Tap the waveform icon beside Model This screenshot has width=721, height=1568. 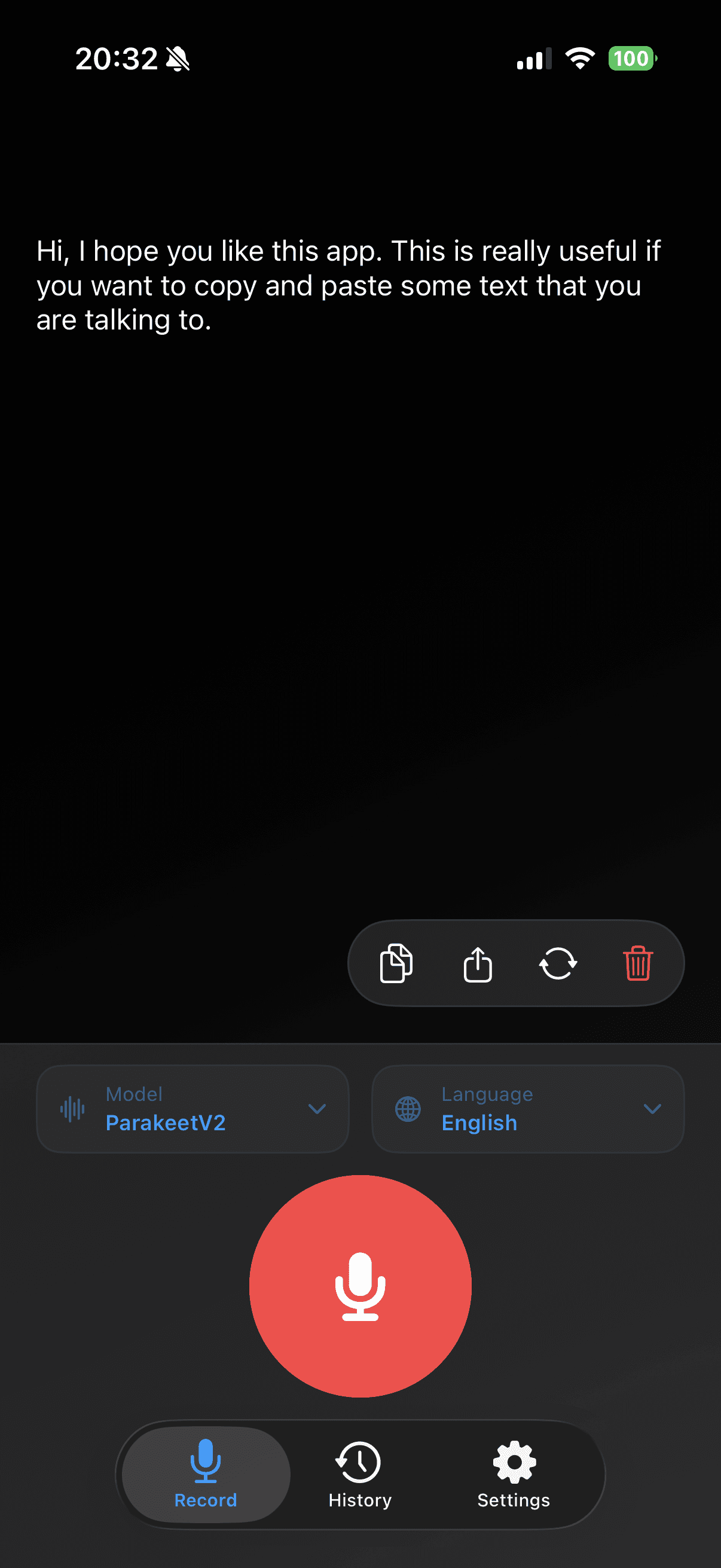point(71,1109)
